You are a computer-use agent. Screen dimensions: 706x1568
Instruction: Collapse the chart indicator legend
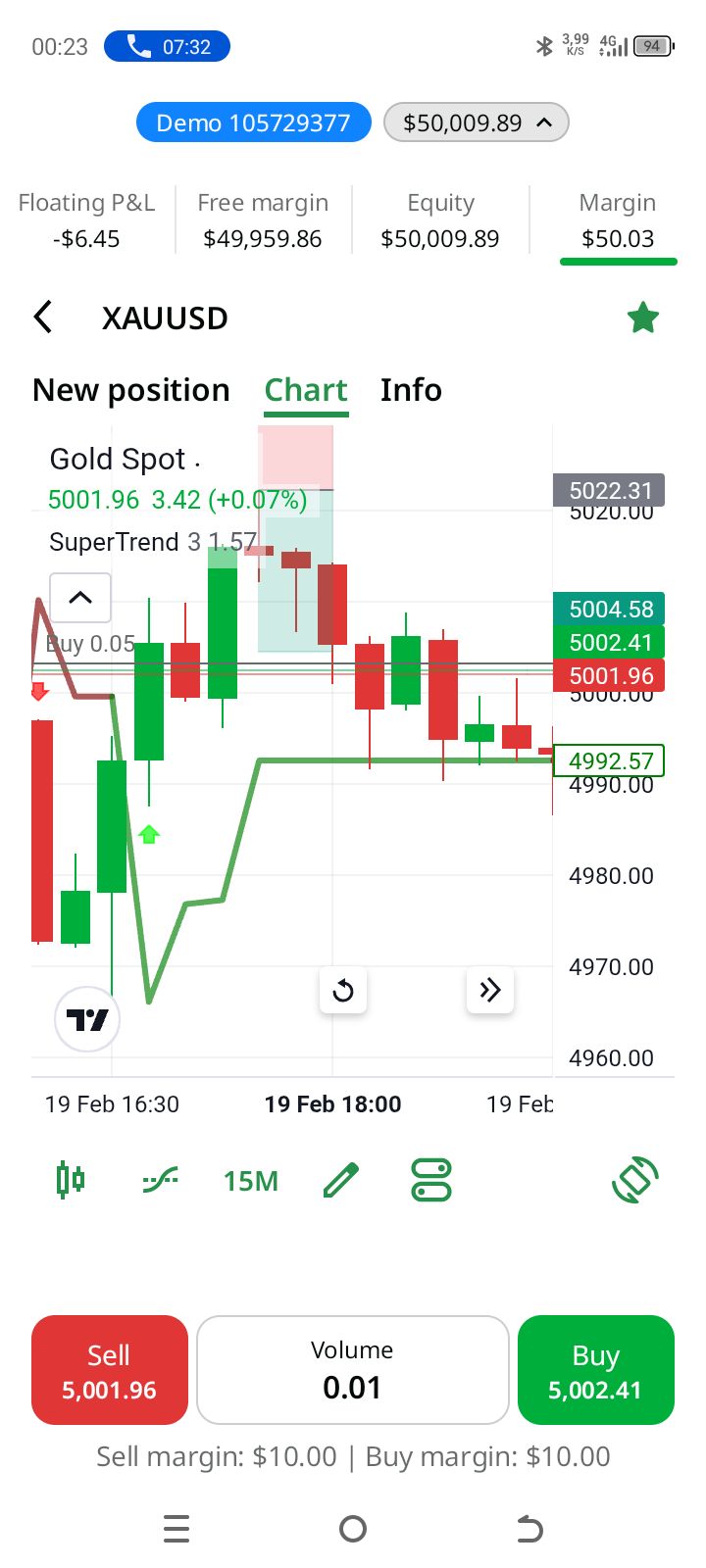pyautogui.click(x=80, y=597)
